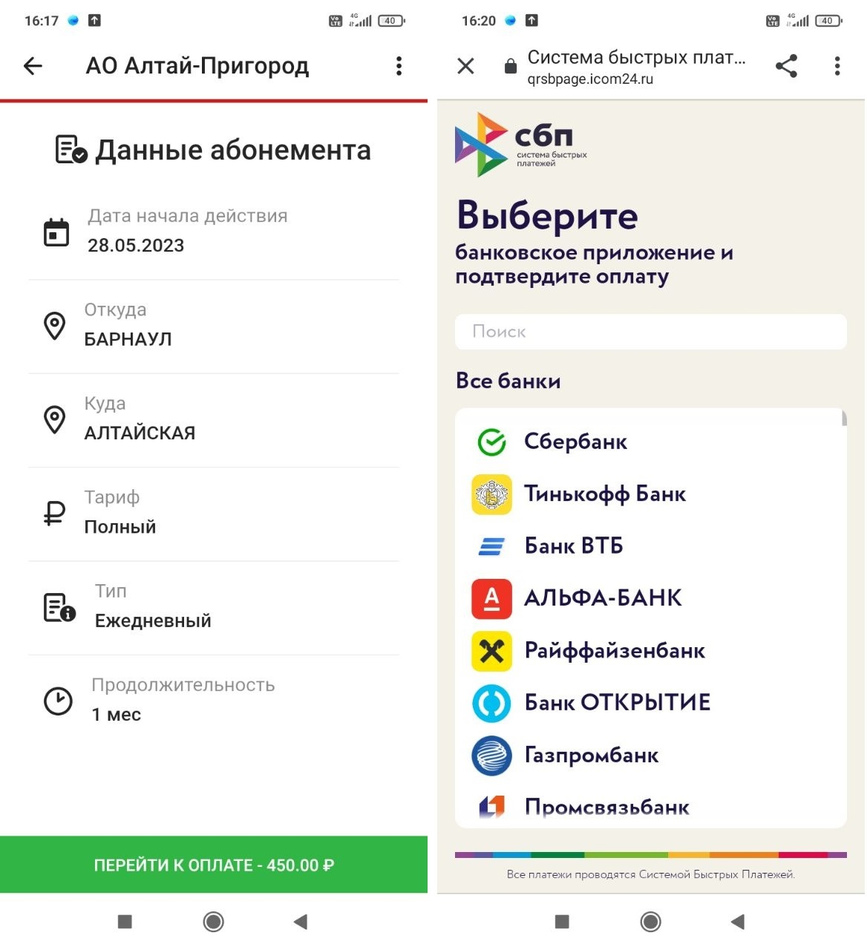The width and height of the screenshot is (867, 950).
Task: Pick АЛЬФА-БАНК from the list
Action: tap(602, 598)
